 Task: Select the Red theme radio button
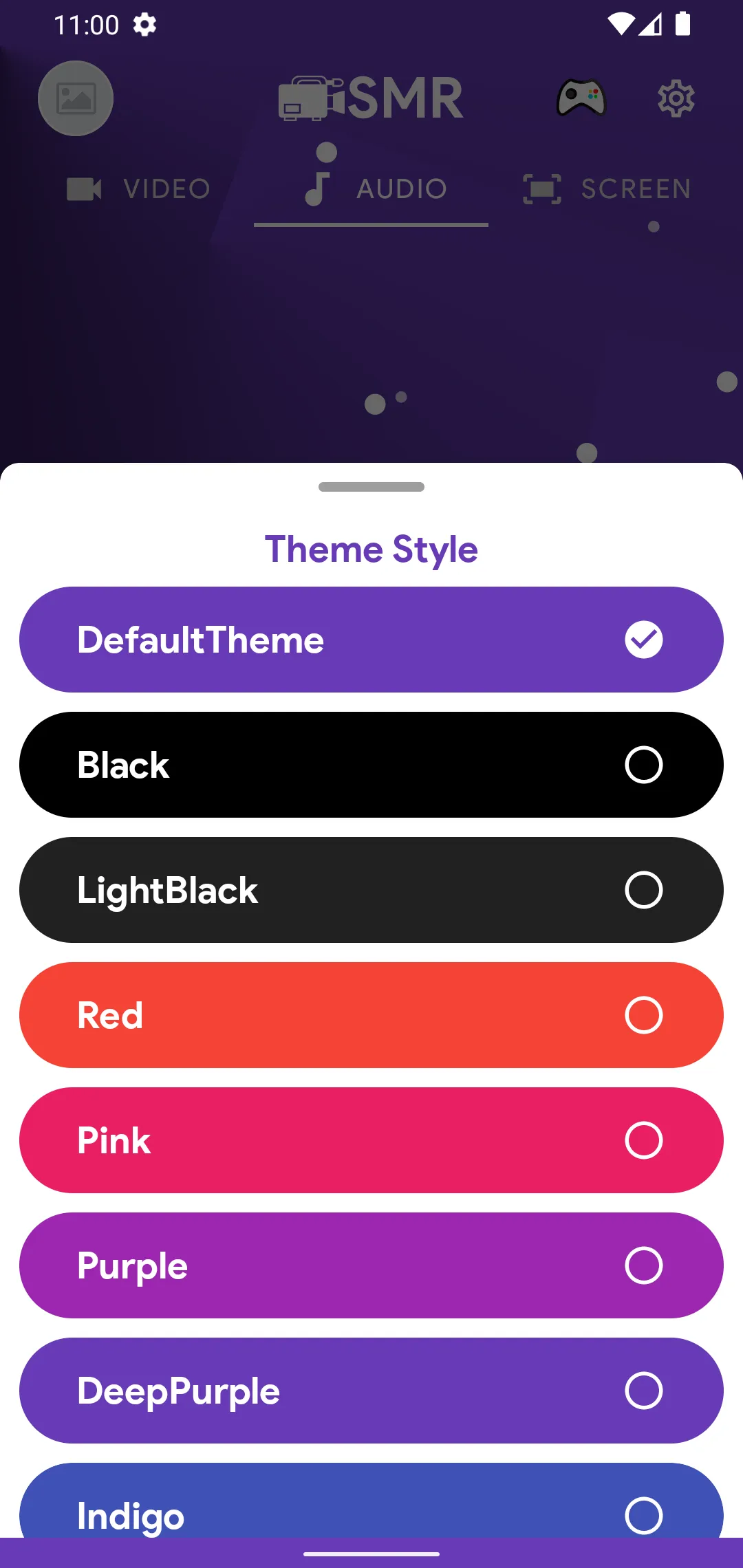(644, 1015)
